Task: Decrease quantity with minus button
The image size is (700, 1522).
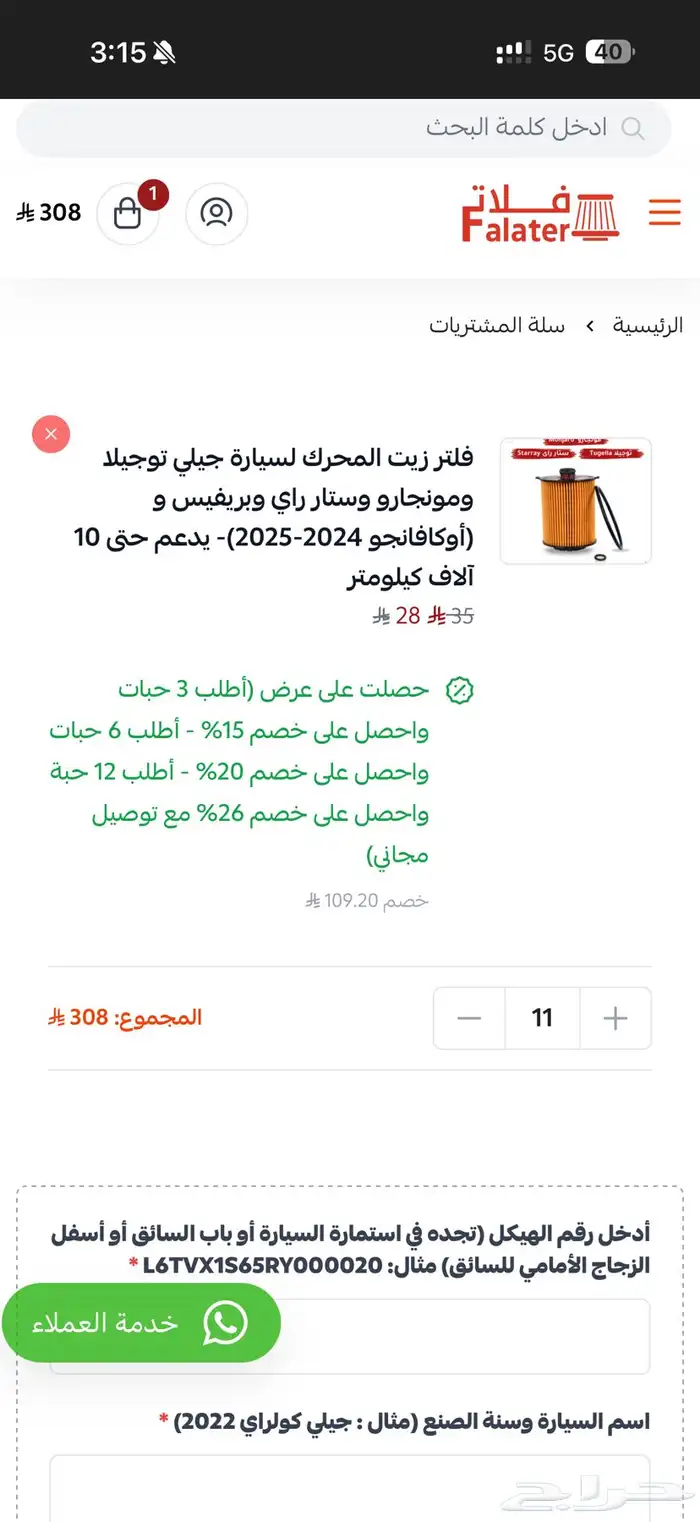Action: [x=469, y=1018]
